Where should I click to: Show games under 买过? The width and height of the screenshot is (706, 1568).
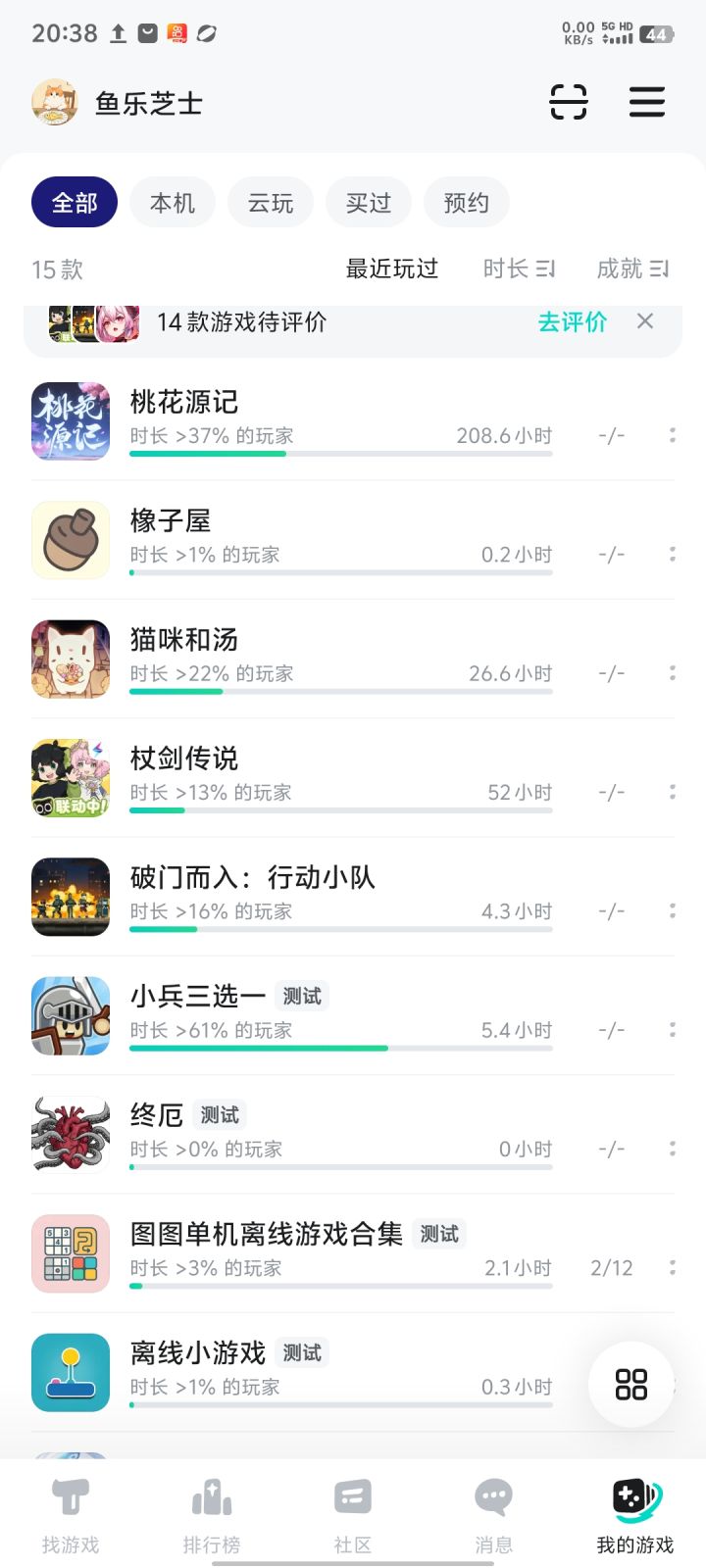369,203
